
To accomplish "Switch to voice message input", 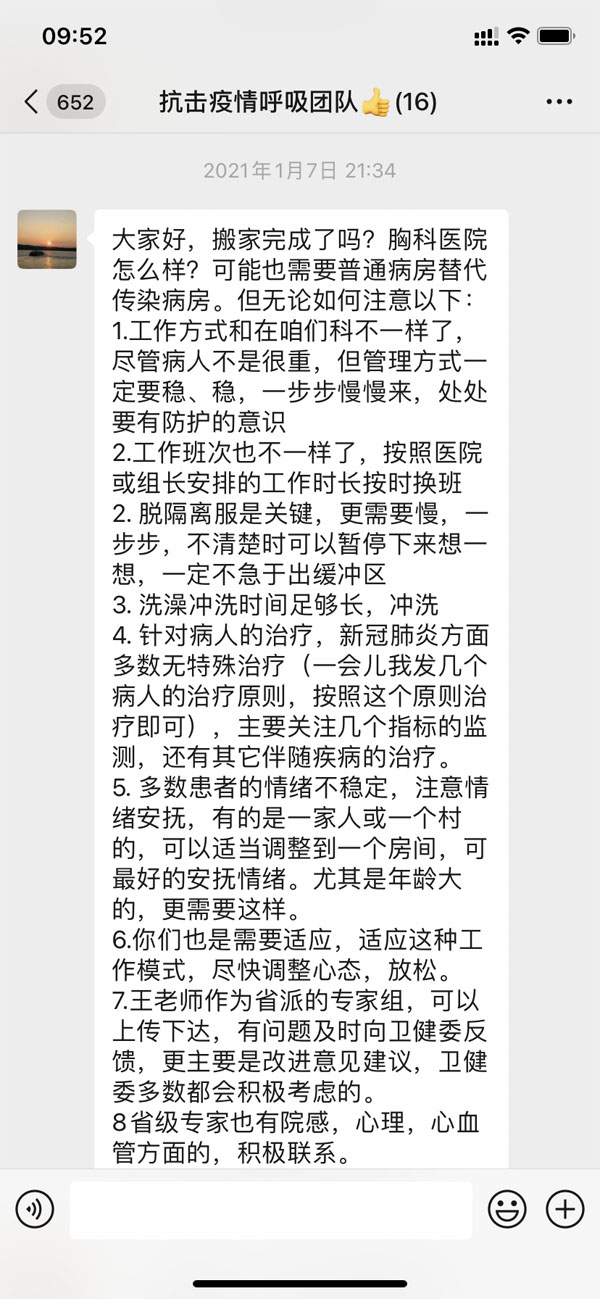I will [35, 1210].
